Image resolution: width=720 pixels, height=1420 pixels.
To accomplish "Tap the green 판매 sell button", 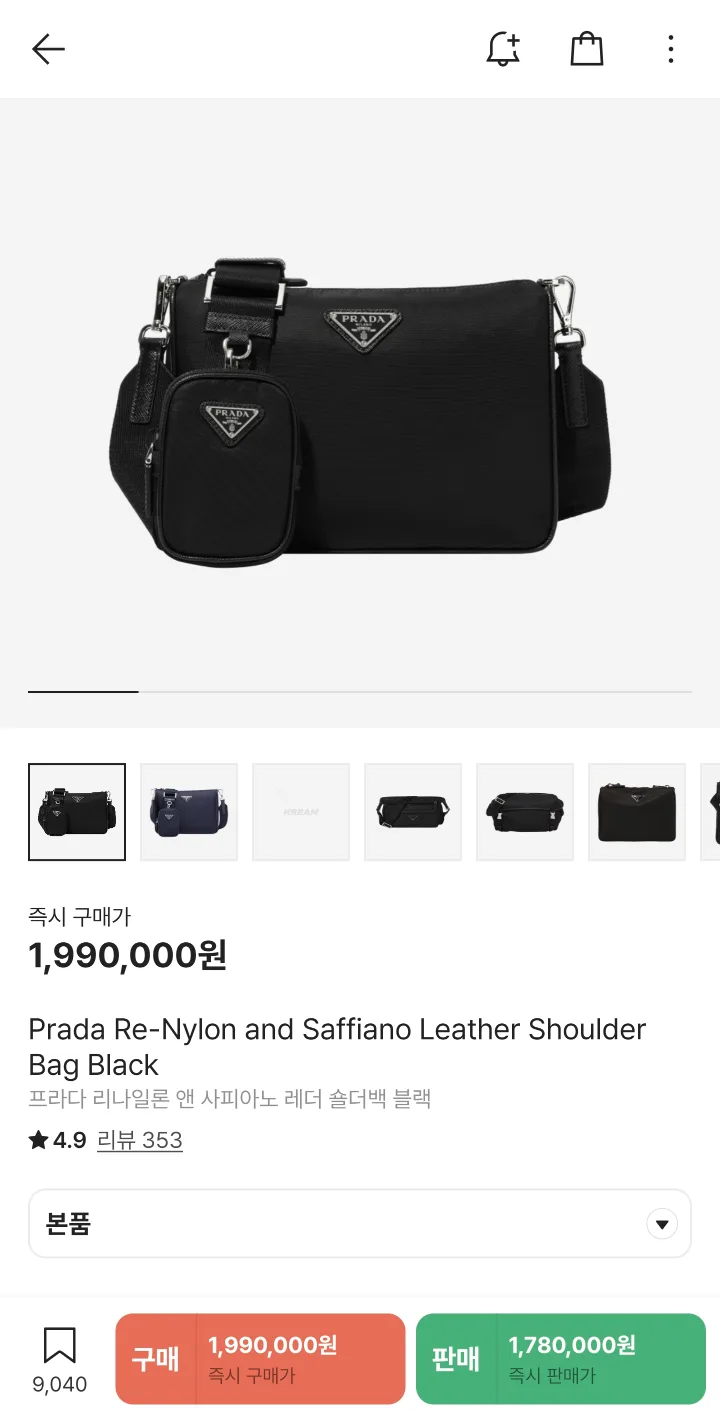I will click(561, 1359).
